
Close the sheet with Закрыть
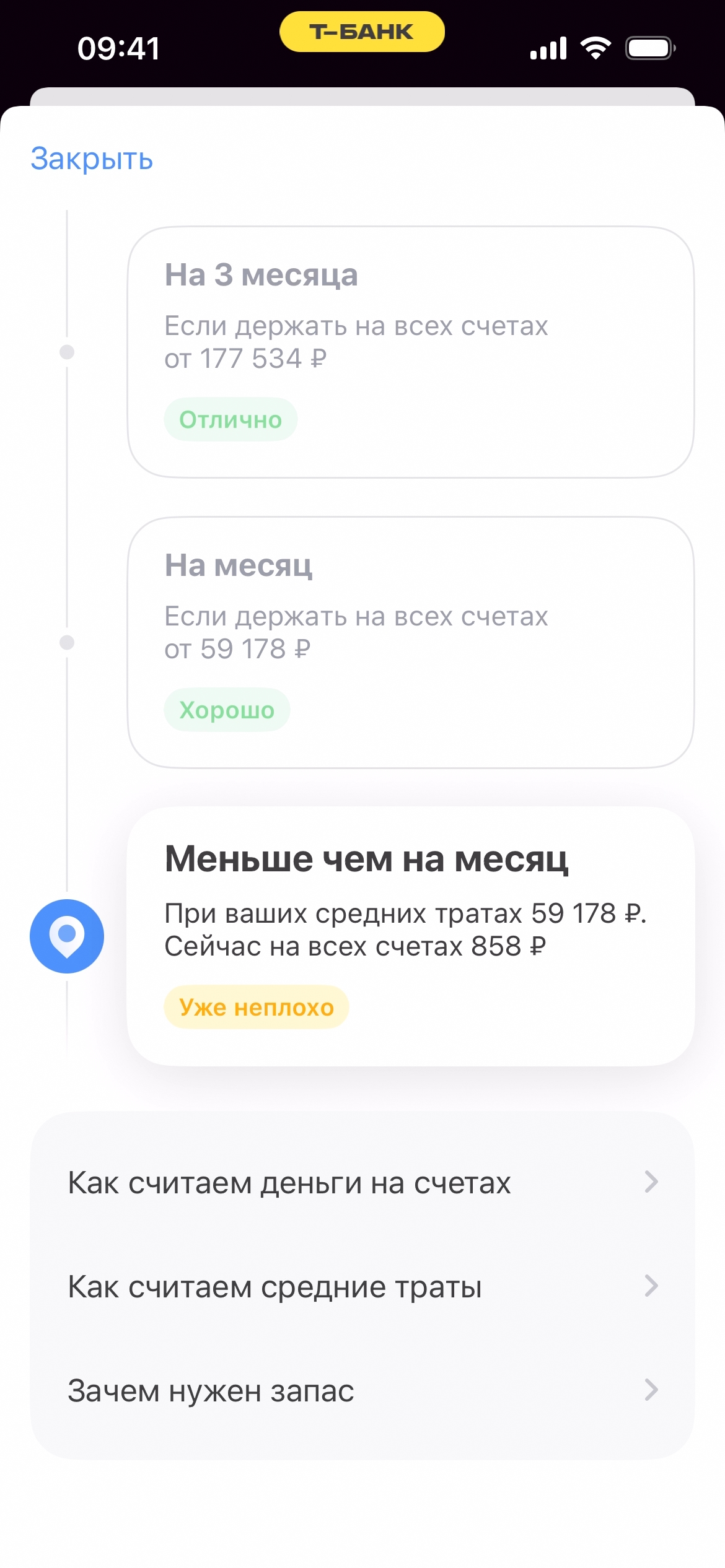click(x=92, y=159)
